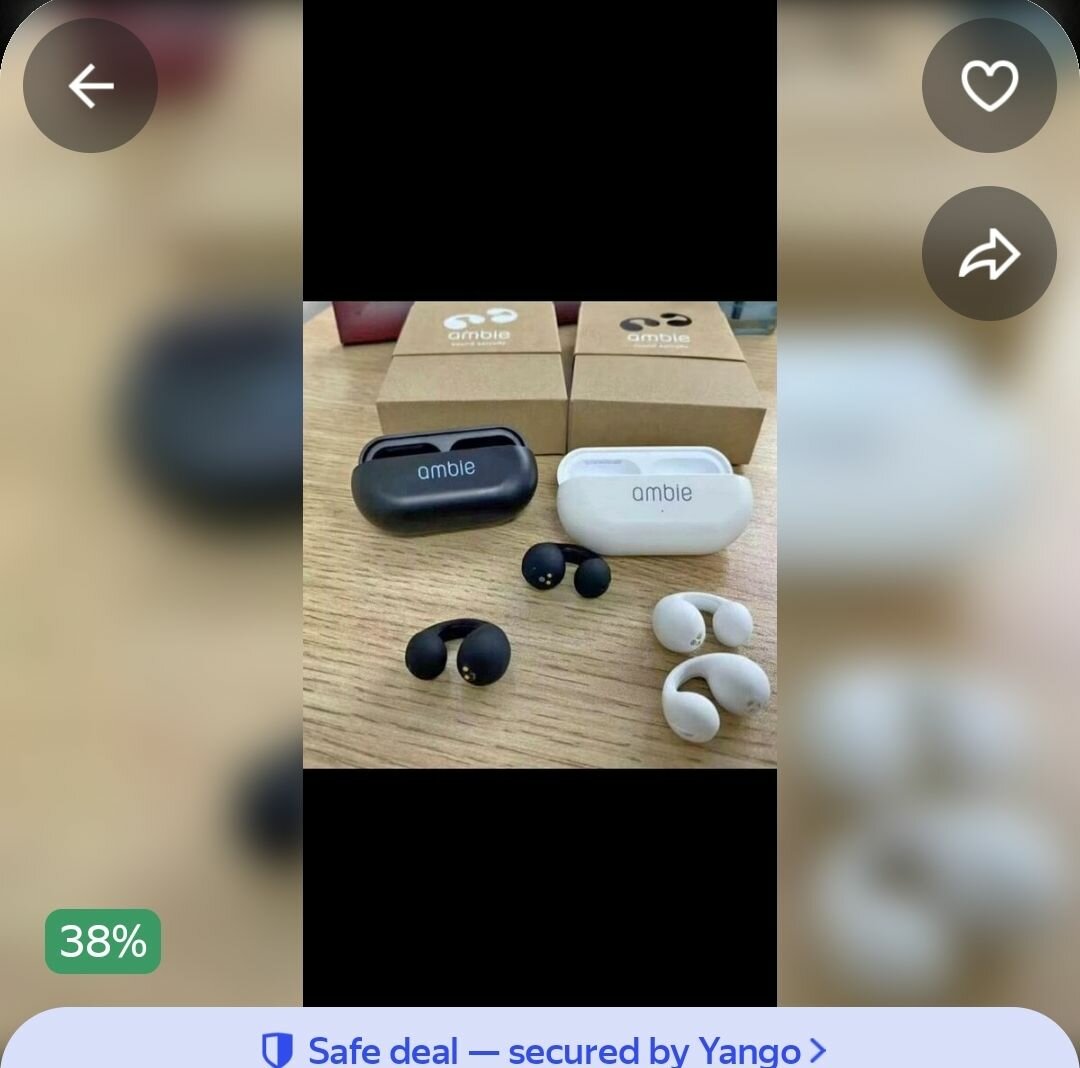1080x1068 pixels.
Task: Share this product listing
Action: [x=989, y=254]
